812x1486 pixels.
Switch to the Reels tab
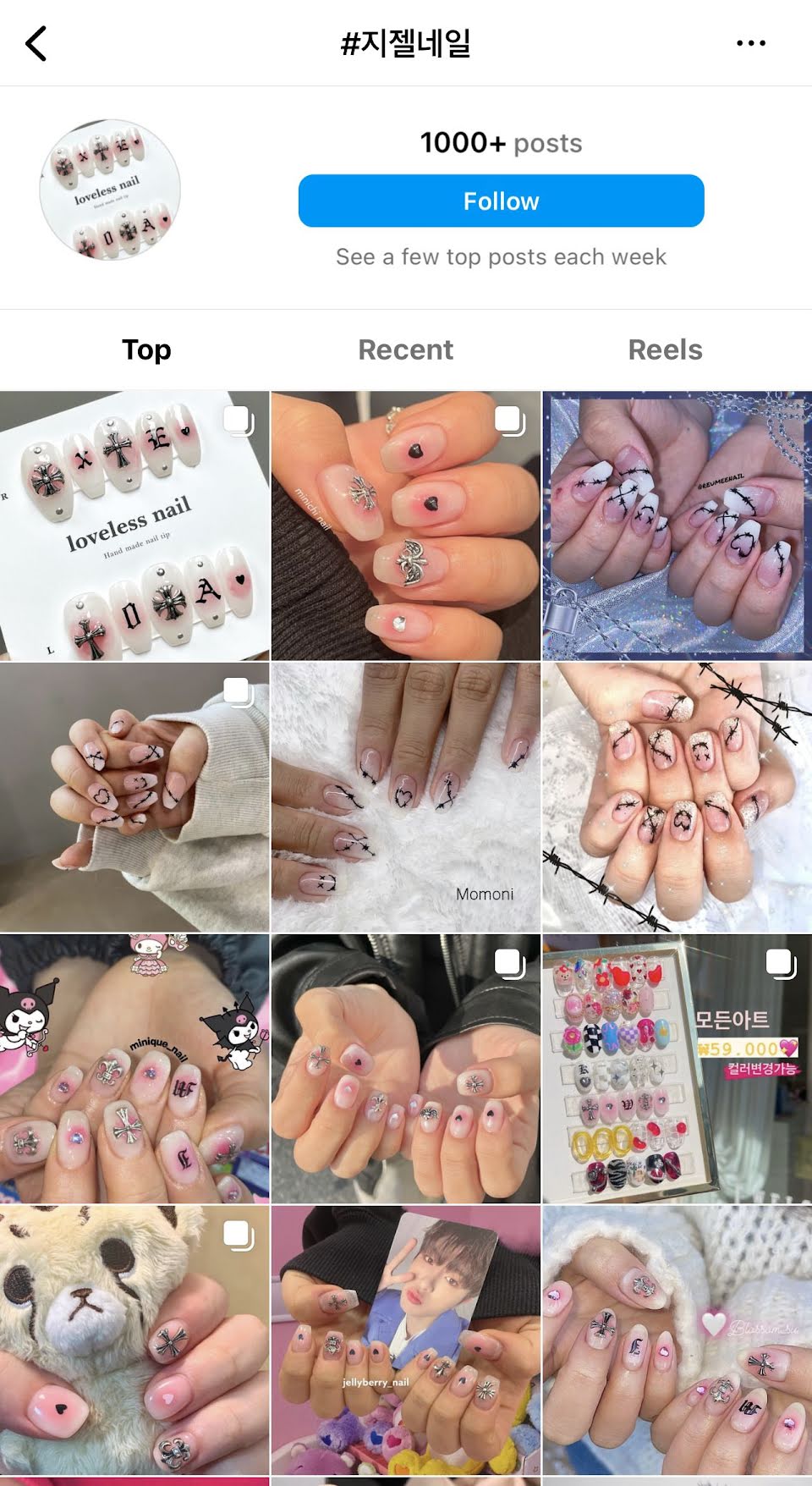665,349
